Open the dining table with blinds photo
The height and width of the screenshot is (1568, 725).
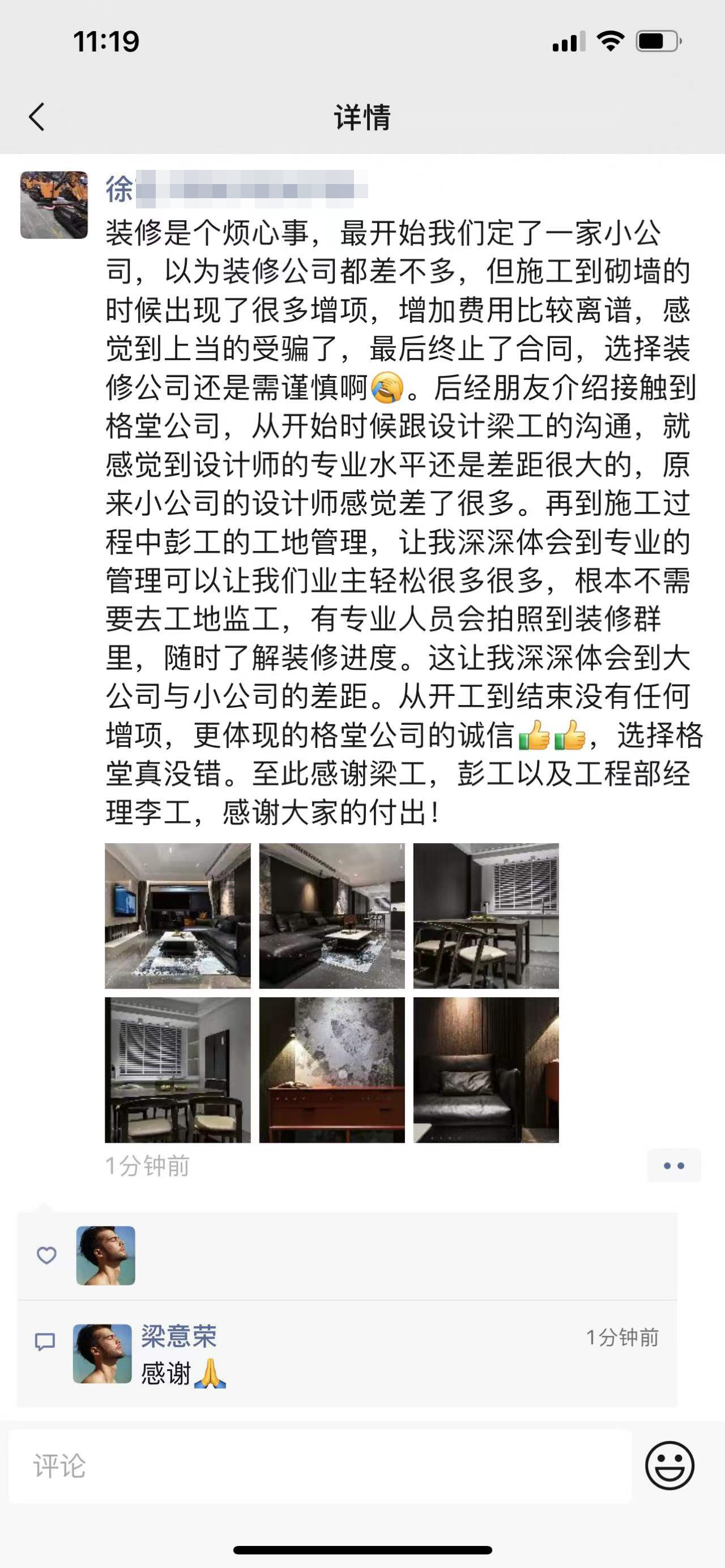tap(486, 916)
